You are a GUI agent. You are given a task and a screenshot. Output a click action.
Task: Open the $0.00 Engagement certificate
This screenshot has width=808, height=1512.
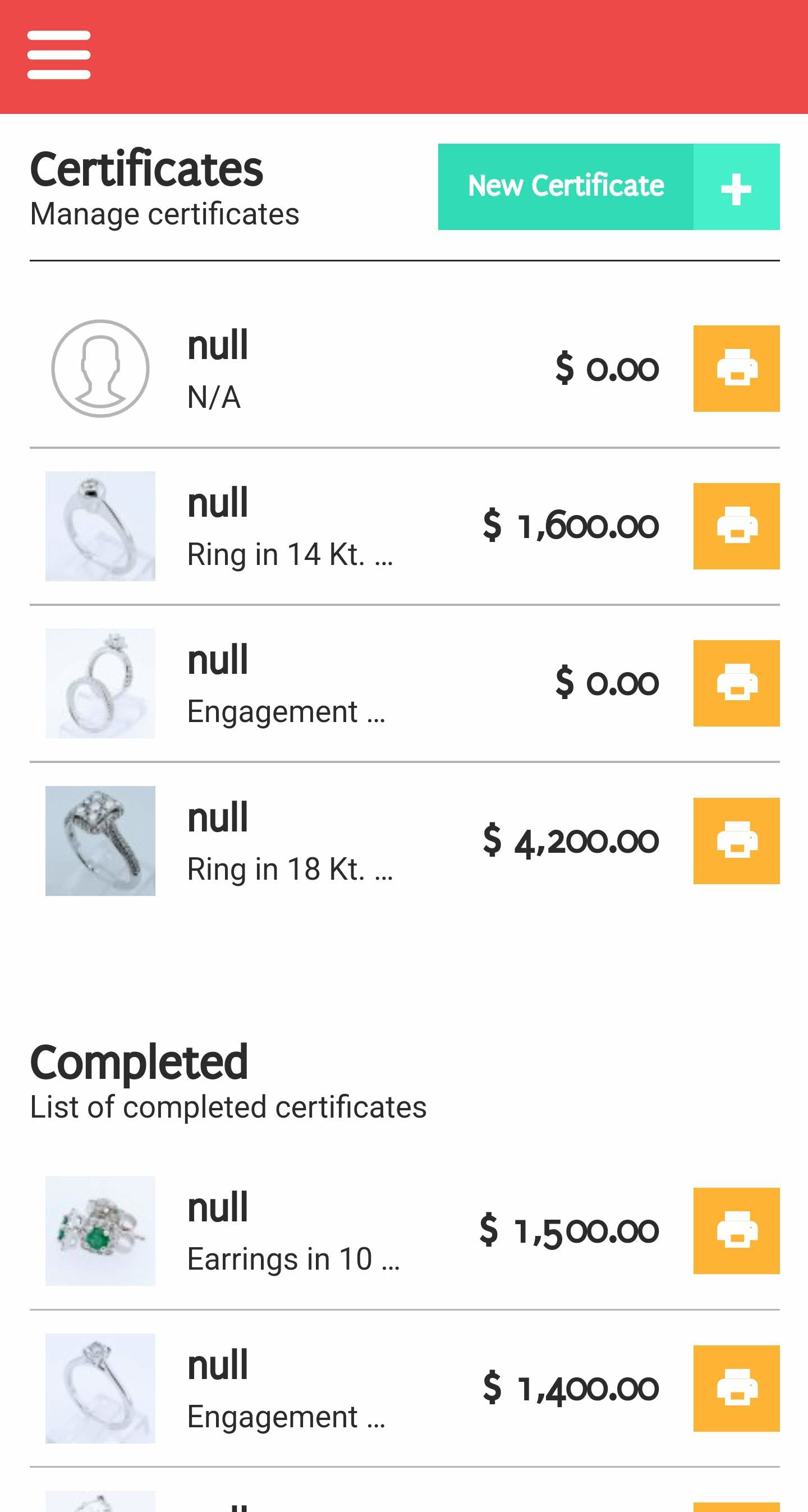(x=352, y=683)
